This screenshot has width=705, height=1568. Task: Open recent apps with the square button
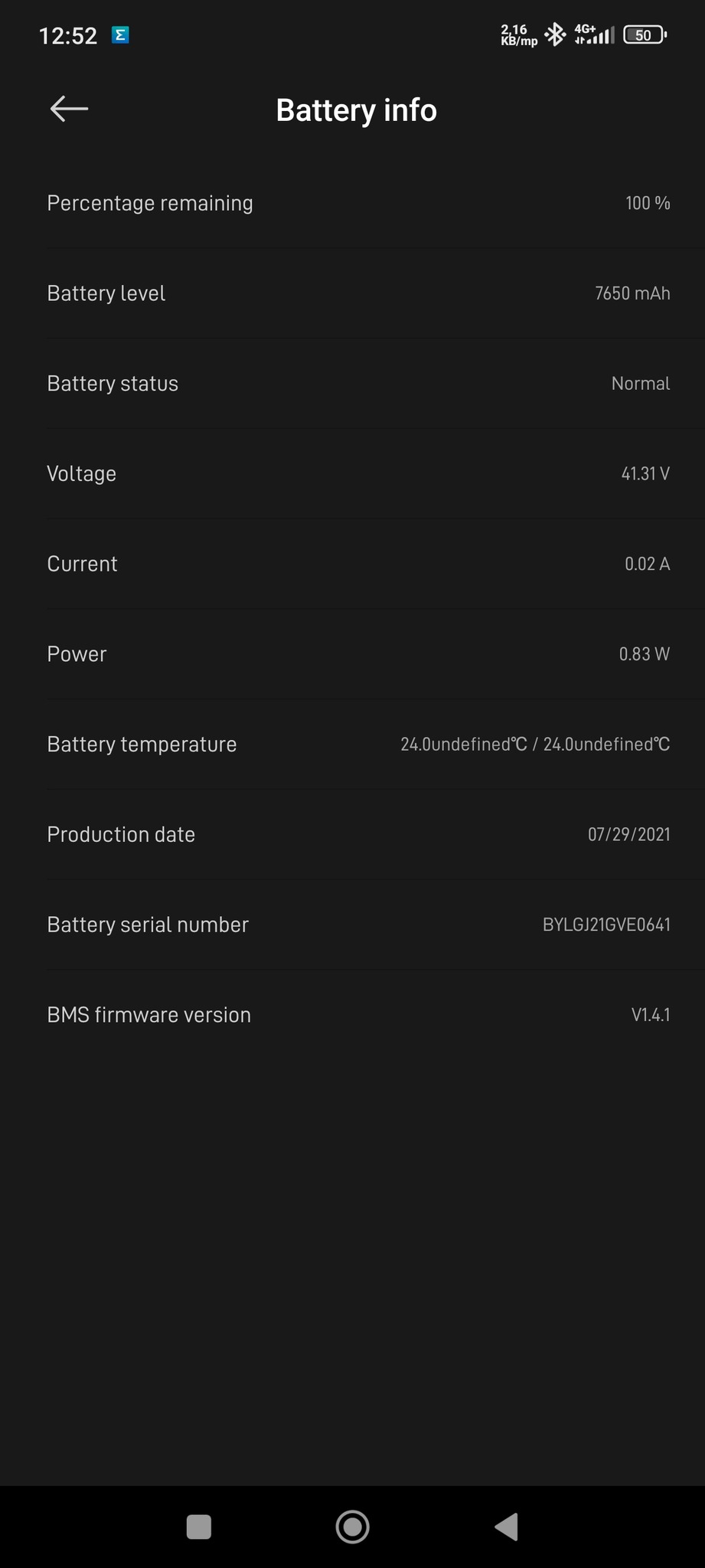click(x=199, y=1527)
